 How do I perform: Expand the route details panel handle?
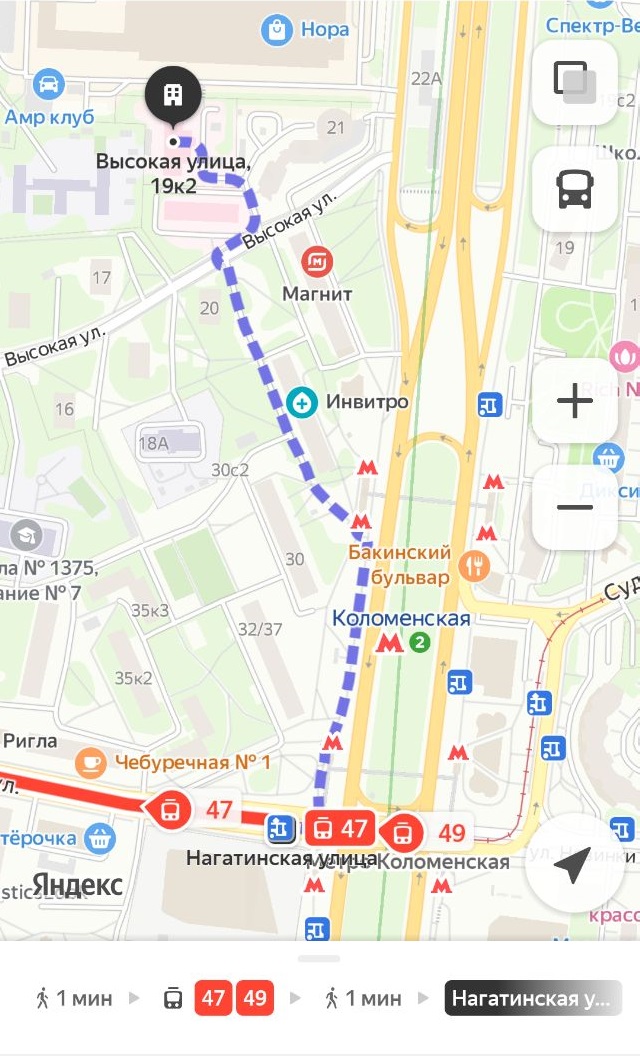click(x=319, y=958)
